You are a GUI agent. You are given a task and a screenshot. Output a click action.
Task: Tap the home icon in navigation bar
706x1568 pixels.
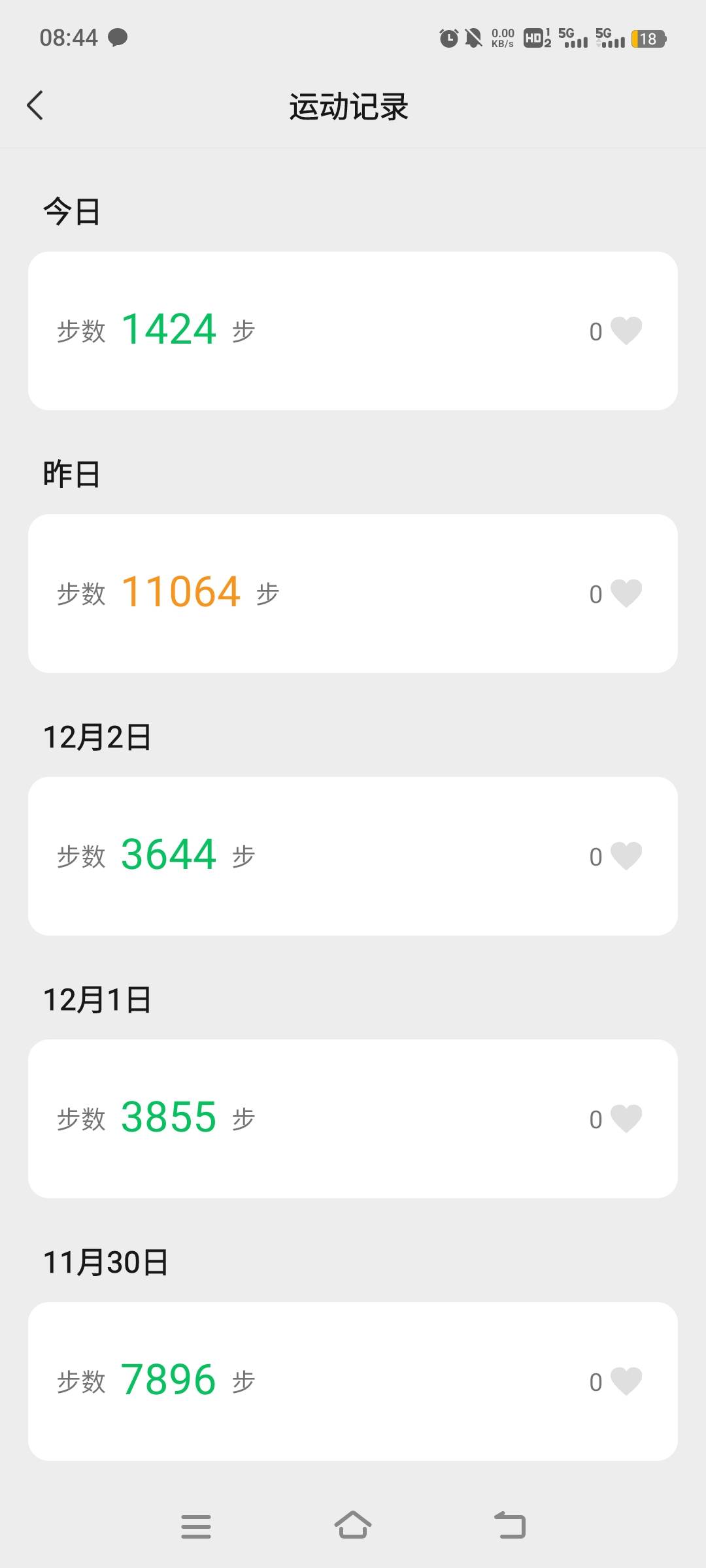pos(353,1525)
